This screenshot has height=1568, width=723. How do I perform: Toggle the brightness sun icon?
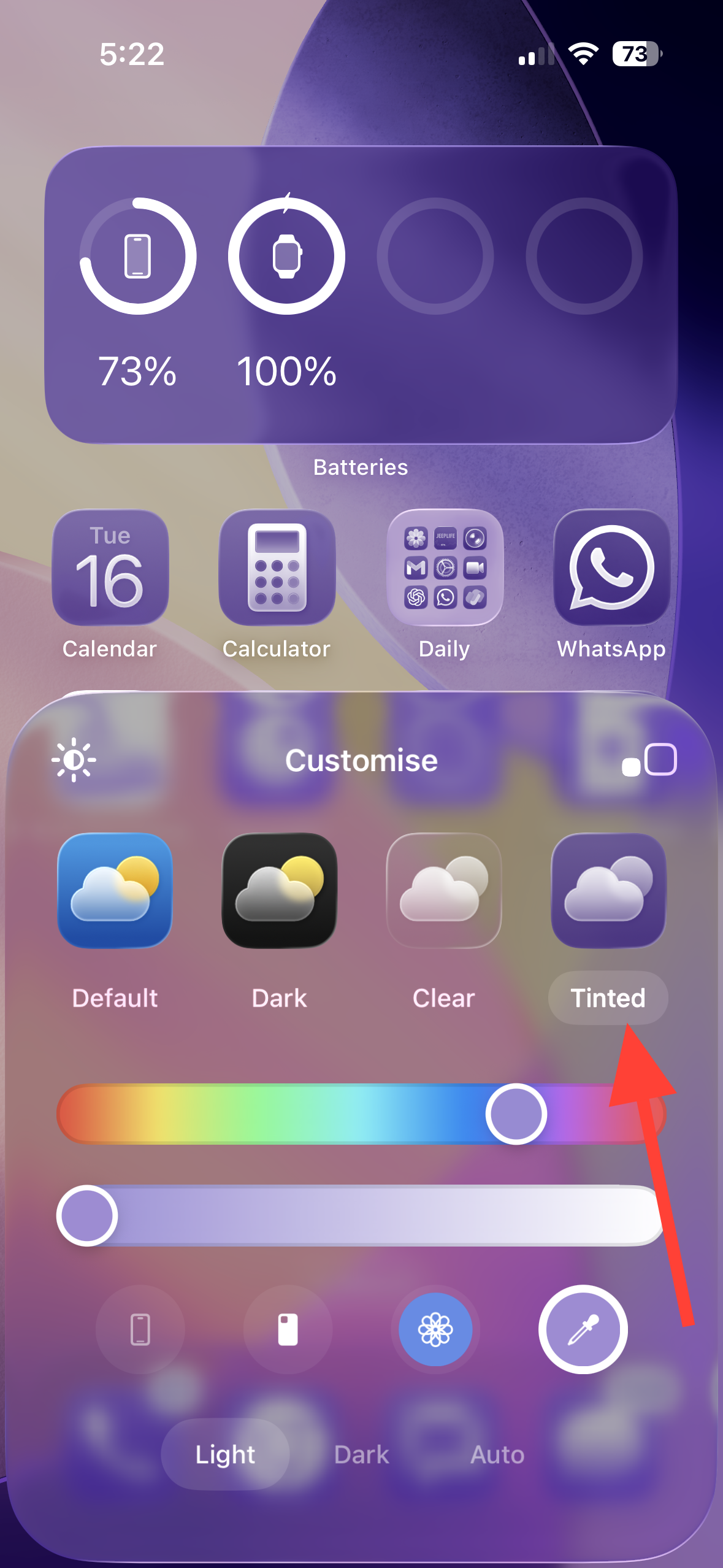[x=74, y=759]
